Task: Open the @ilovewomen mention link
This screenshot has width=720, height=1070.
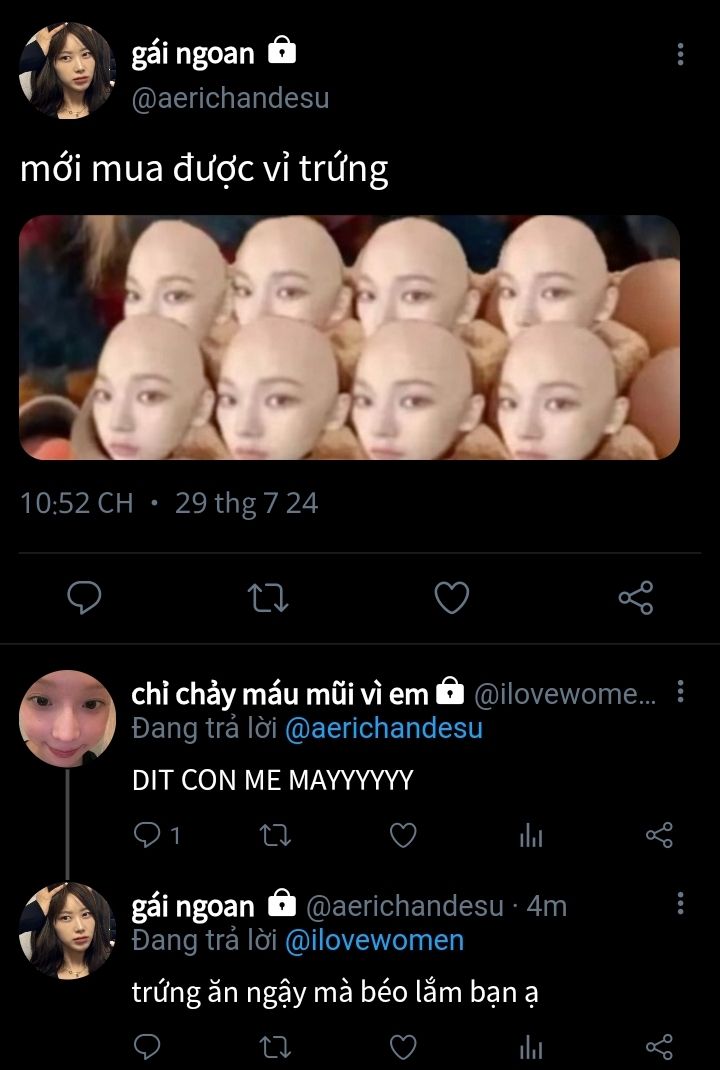Action: pyautogui.click(x=374, y=941)
